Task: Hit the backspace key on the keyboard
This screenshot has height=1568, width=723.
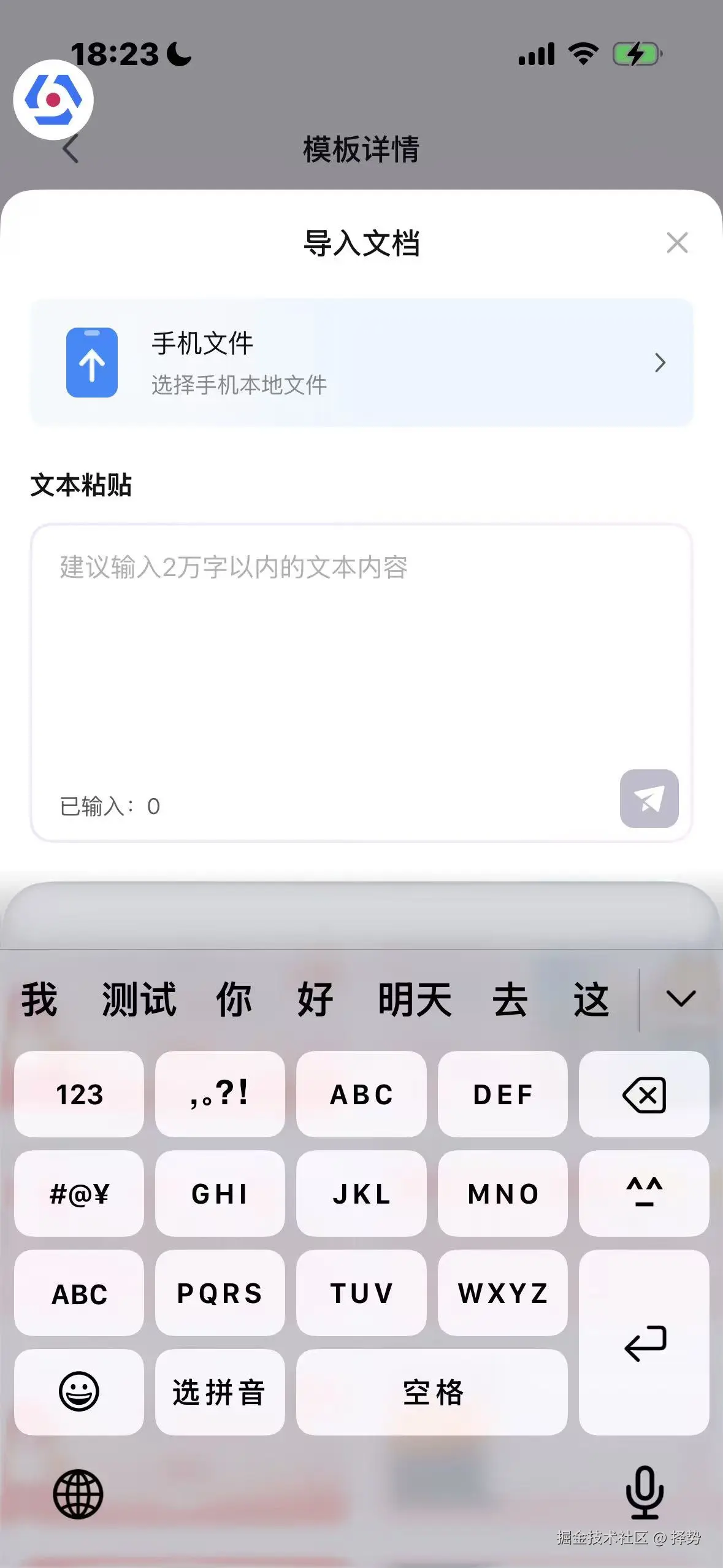Action: coord(644,1094)
